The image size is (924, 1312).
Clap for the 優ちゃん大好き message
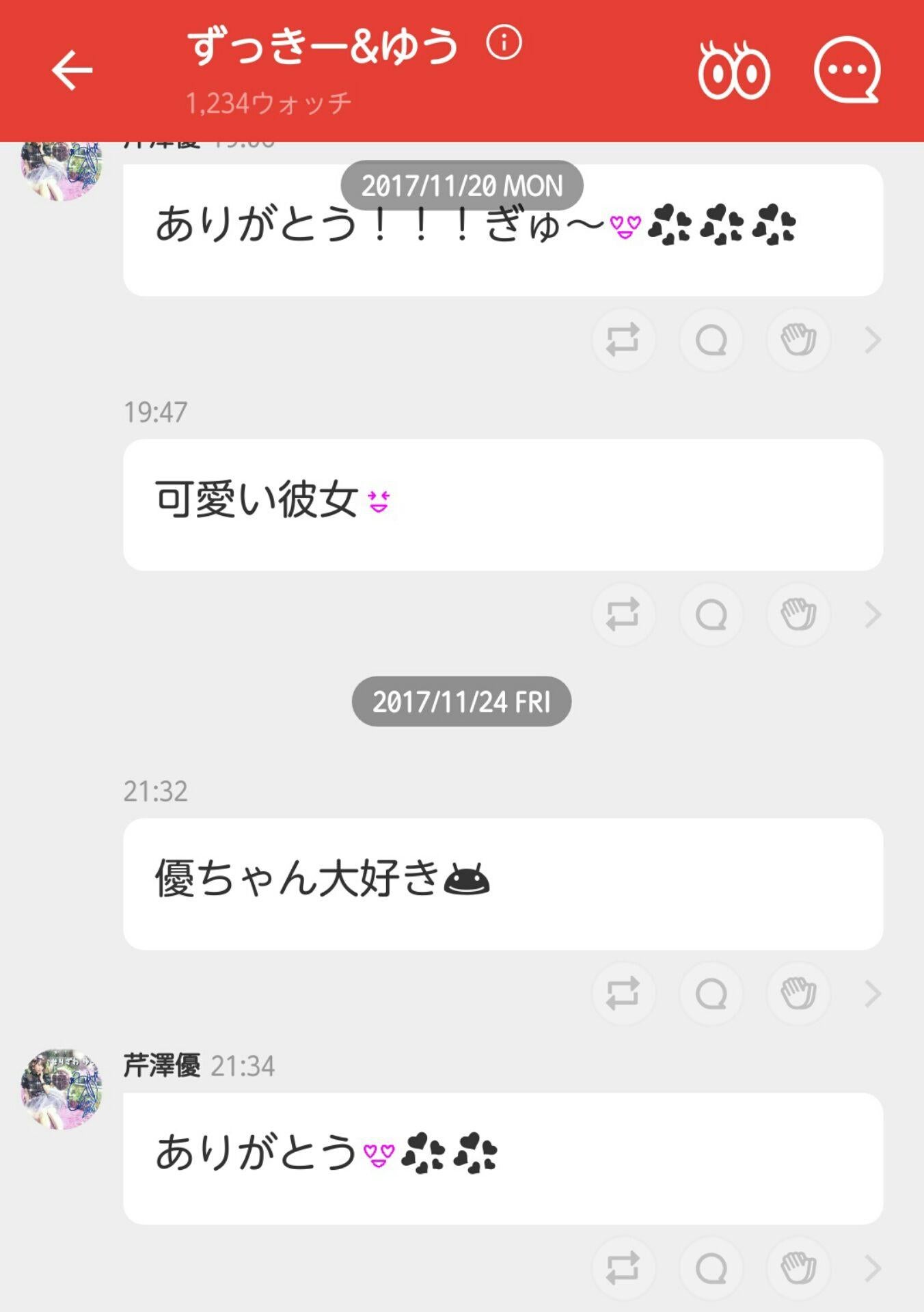[x=798, y=994]
